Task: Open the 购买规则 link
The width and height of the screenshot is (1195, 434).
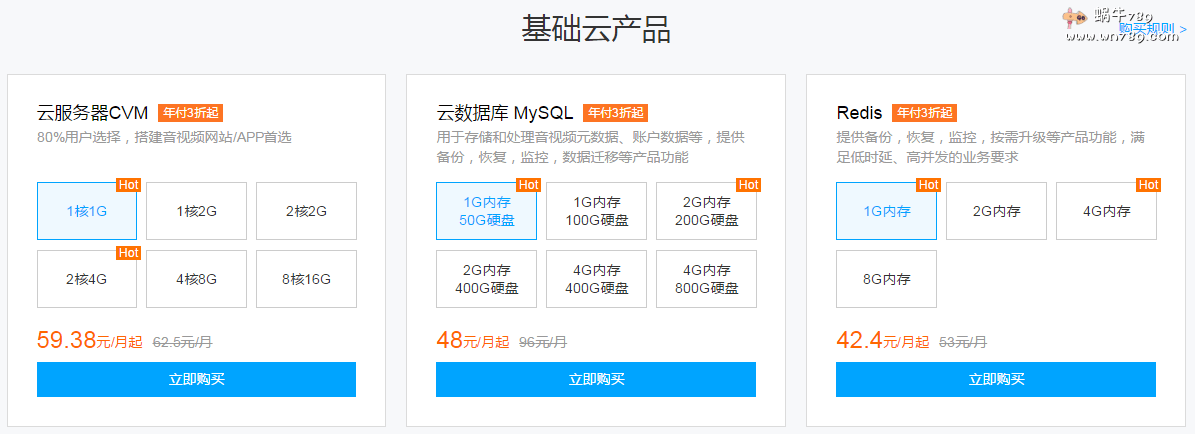Action: pos(1152,29)
